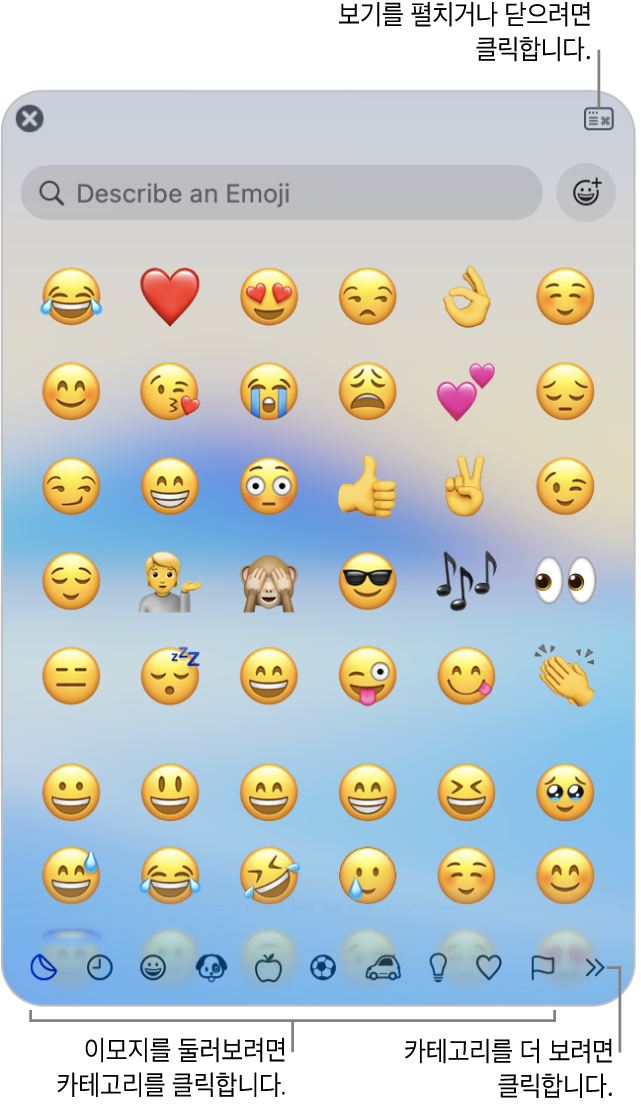Focus the Describe an Emoji search field
This screenshot has width=641, height=1105.
click(282, 193)
